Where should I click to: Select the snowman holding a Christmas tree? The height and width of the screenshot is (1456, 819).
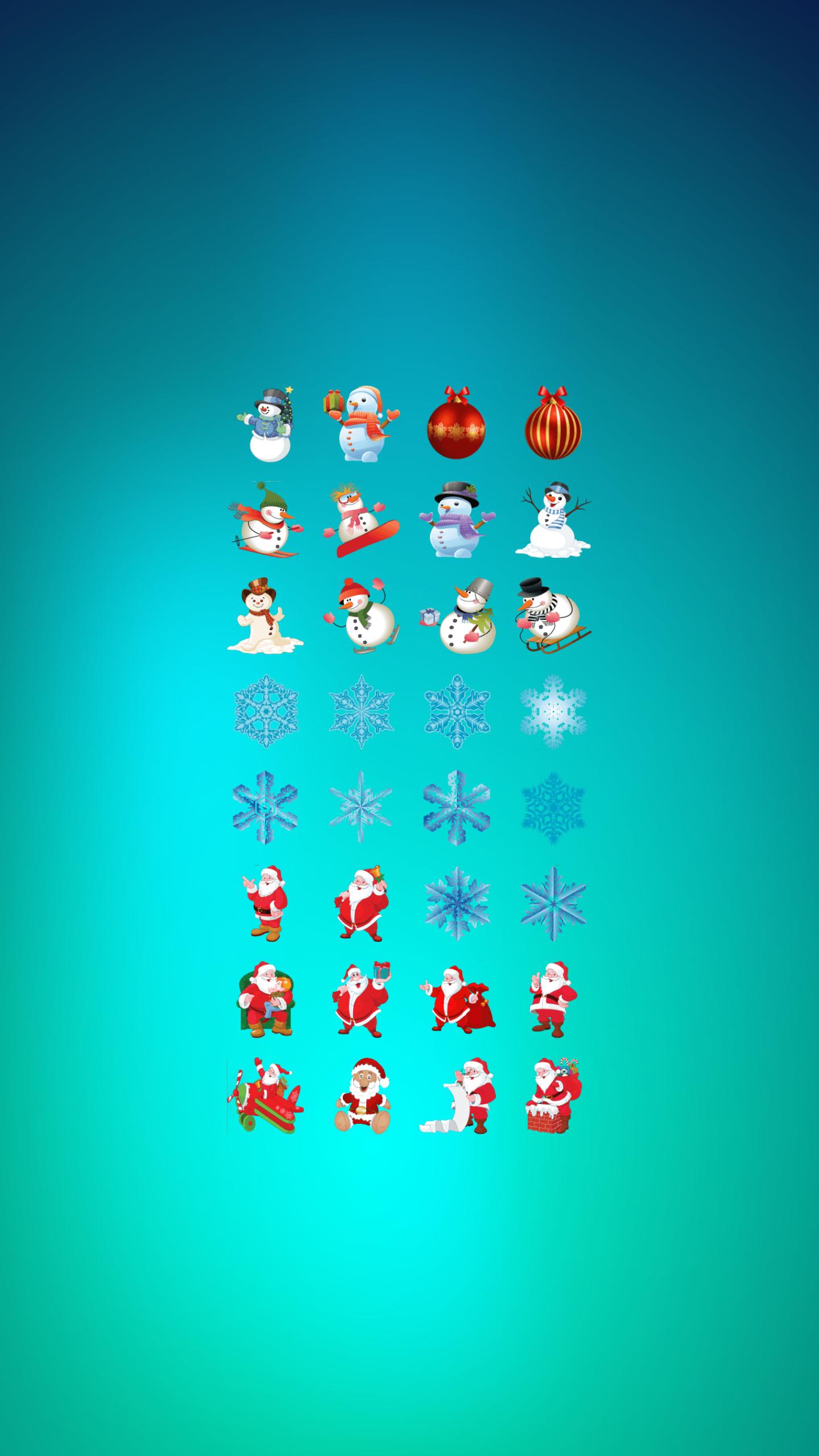266,424
